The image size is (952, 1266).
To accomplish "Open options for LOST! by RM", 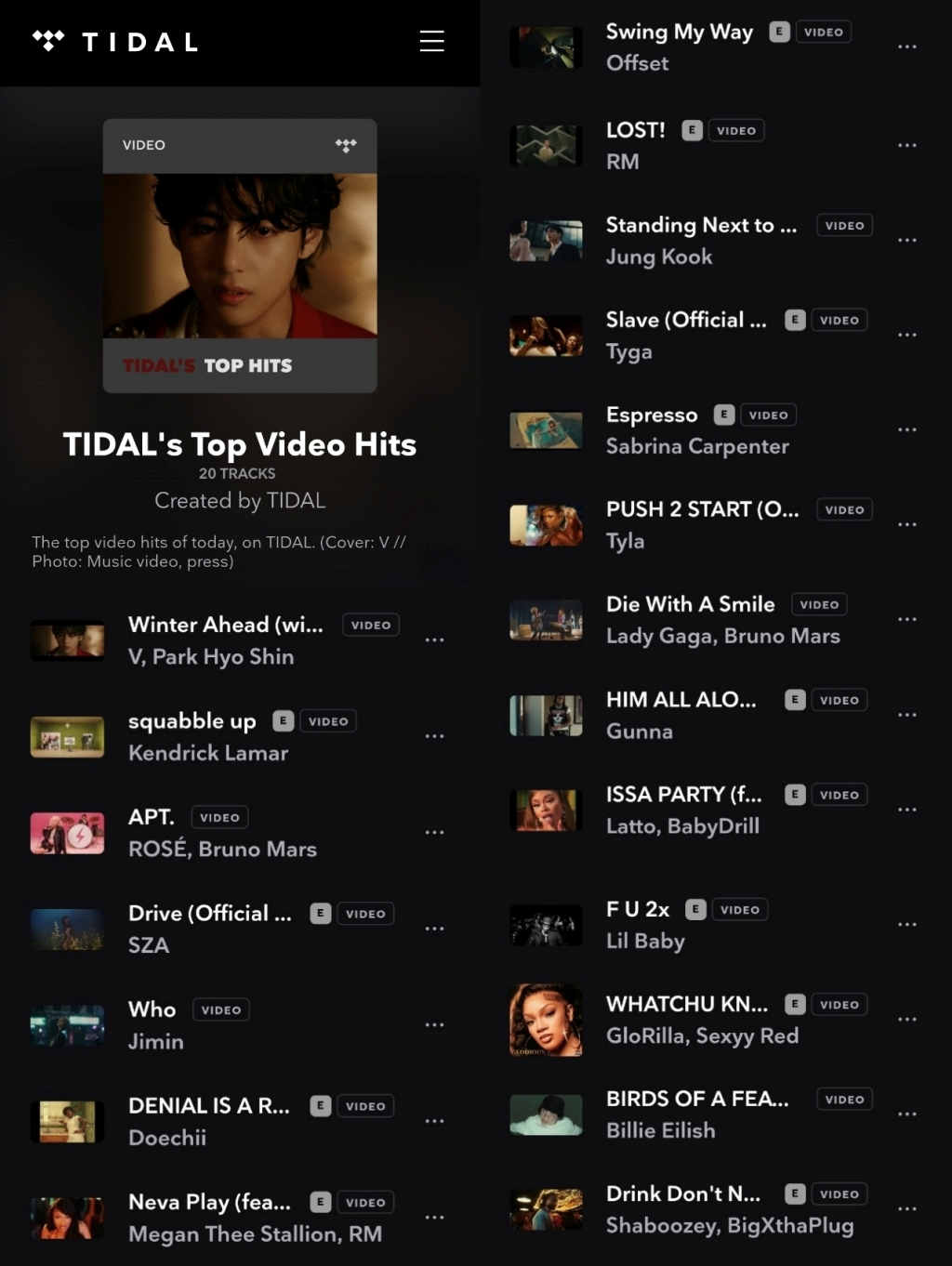I will pyautogui.click(x=907, y=146).
